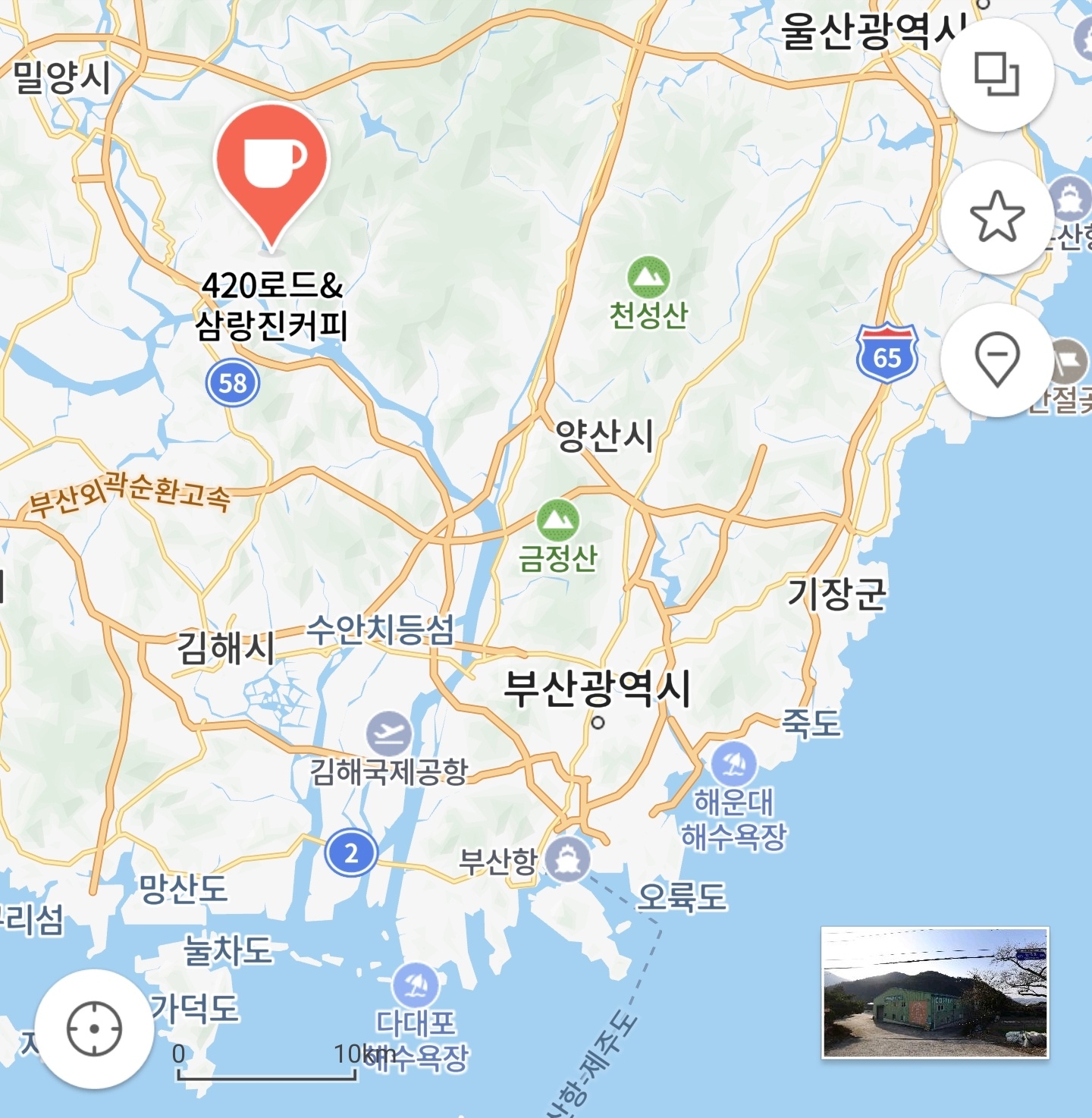Tap the 천성산 mountain marker
1092x1118 pixels.
coord(648,278)
